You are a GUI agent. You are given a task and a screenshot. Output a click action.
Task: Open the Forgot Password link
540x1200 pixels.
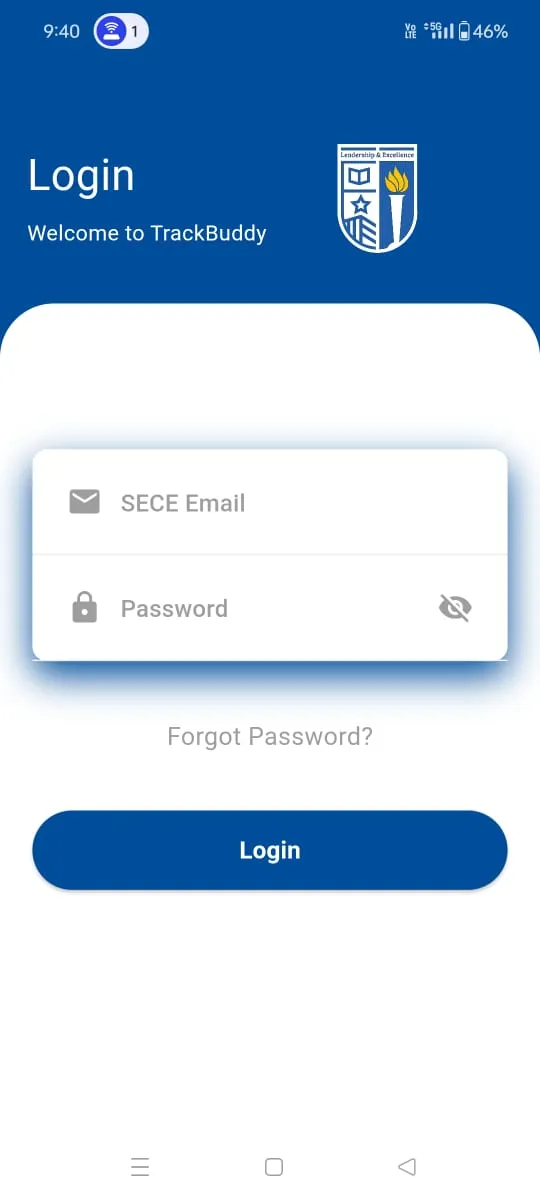[270, 737]
